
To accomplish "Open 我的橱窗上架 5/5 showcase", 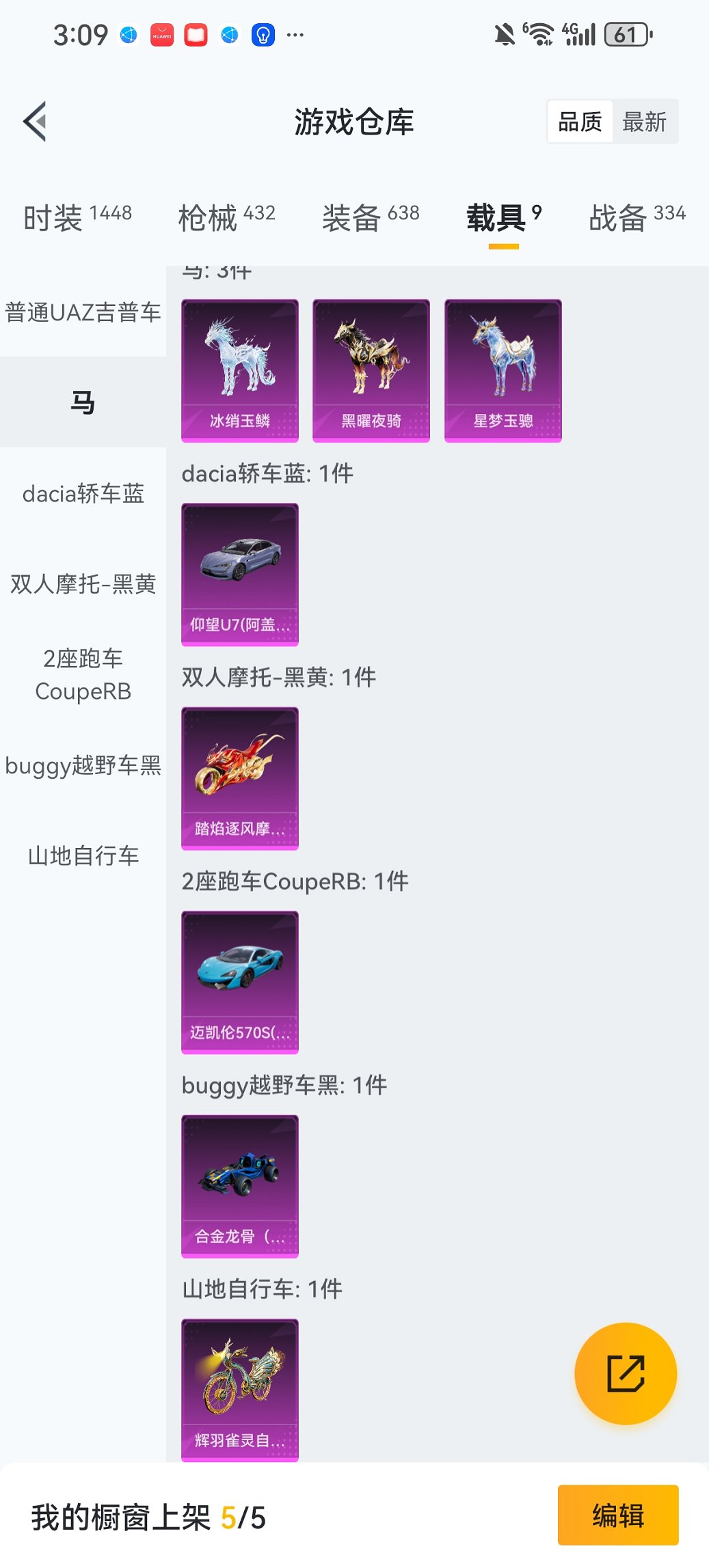I will pos(147,1514).
